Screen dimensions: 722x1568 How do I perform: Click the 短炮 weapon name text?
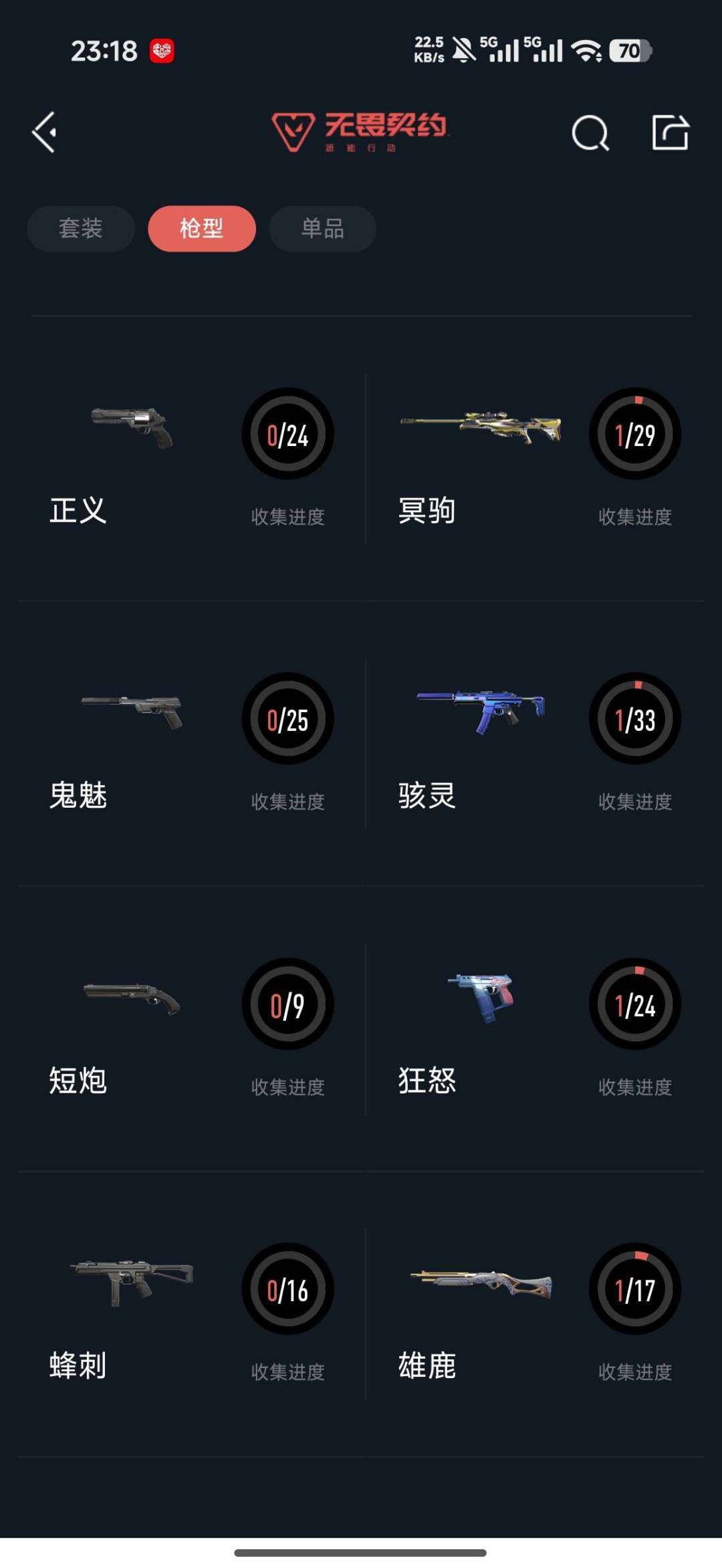[x=78, y=1079]
